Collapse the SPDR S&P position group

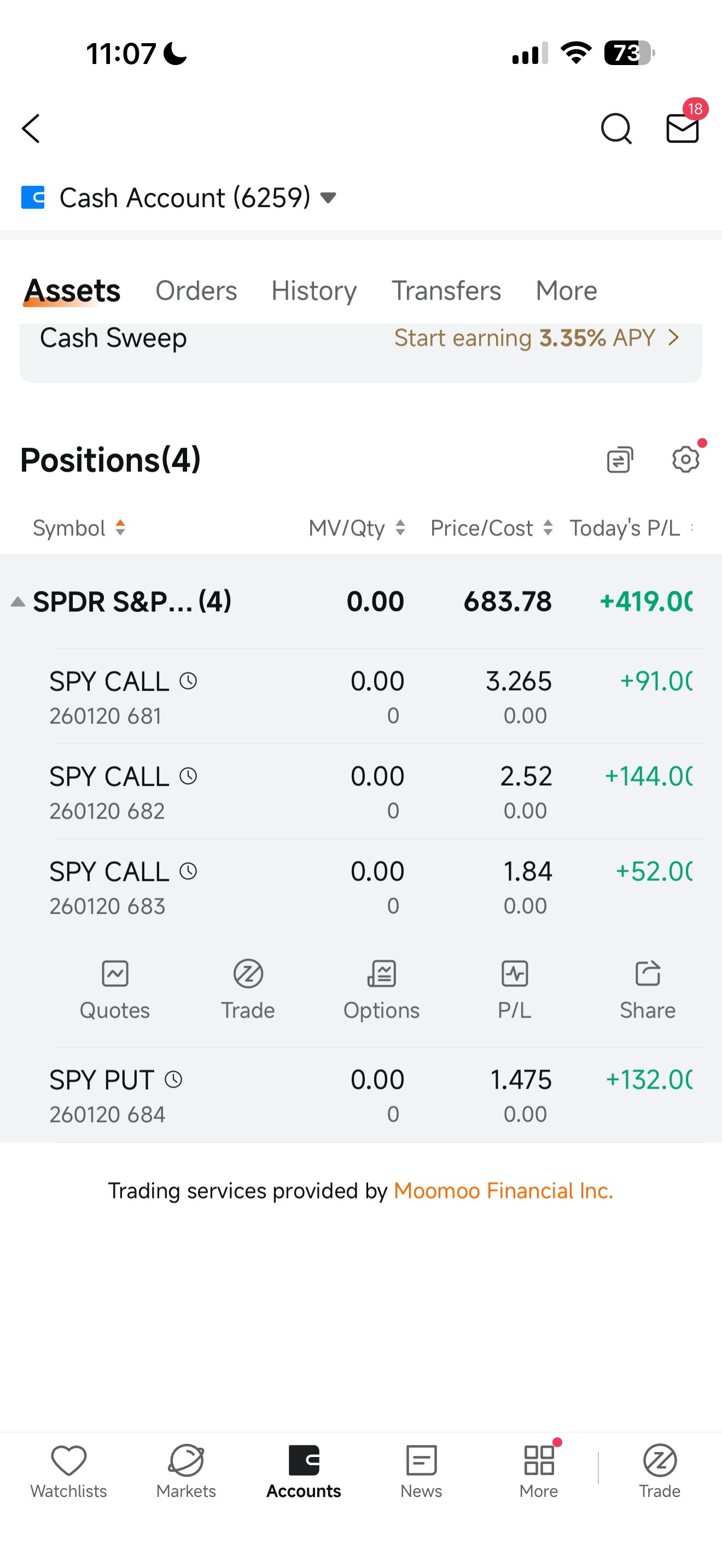18,602
